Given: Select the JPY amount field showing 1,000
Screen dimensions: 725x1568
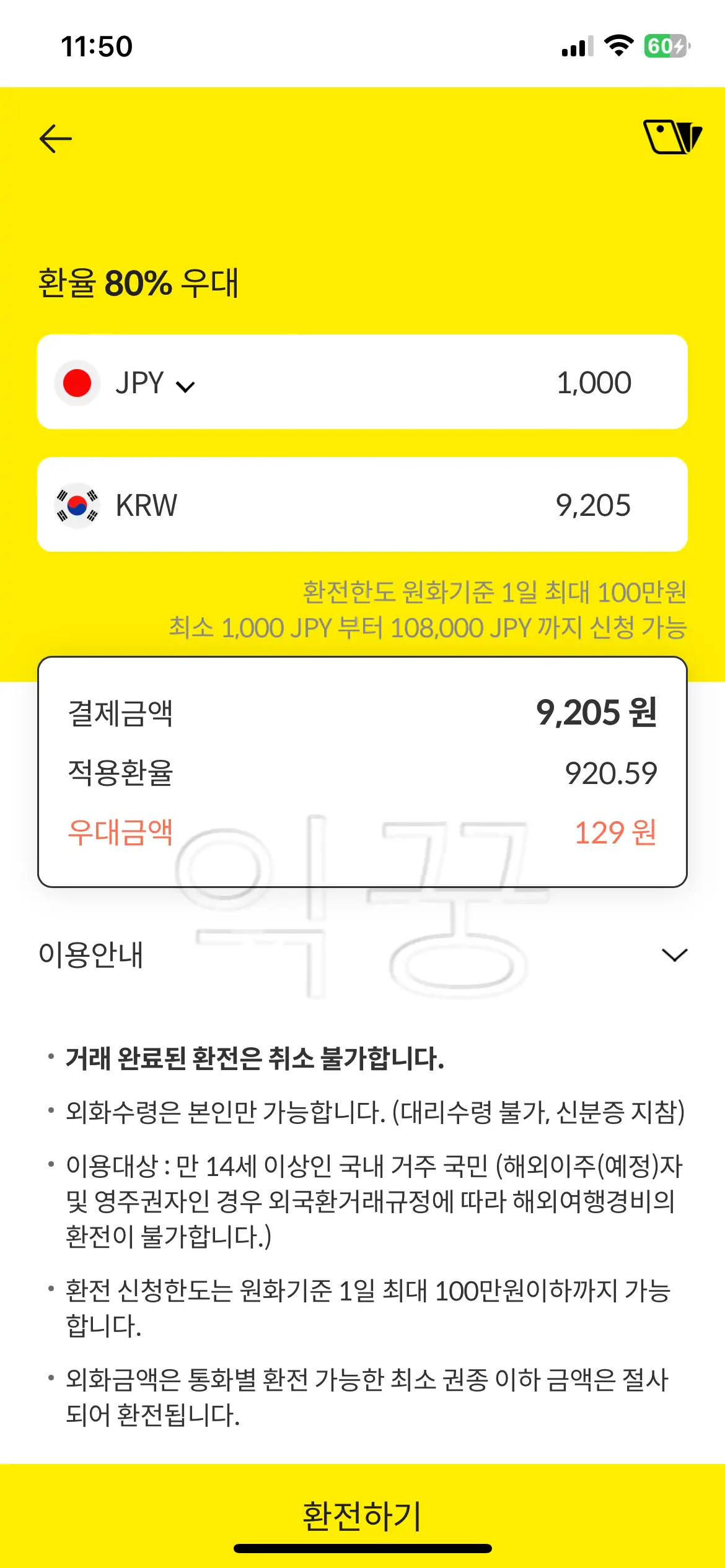Looking at the screenshot, I should [x=594, y=382].
